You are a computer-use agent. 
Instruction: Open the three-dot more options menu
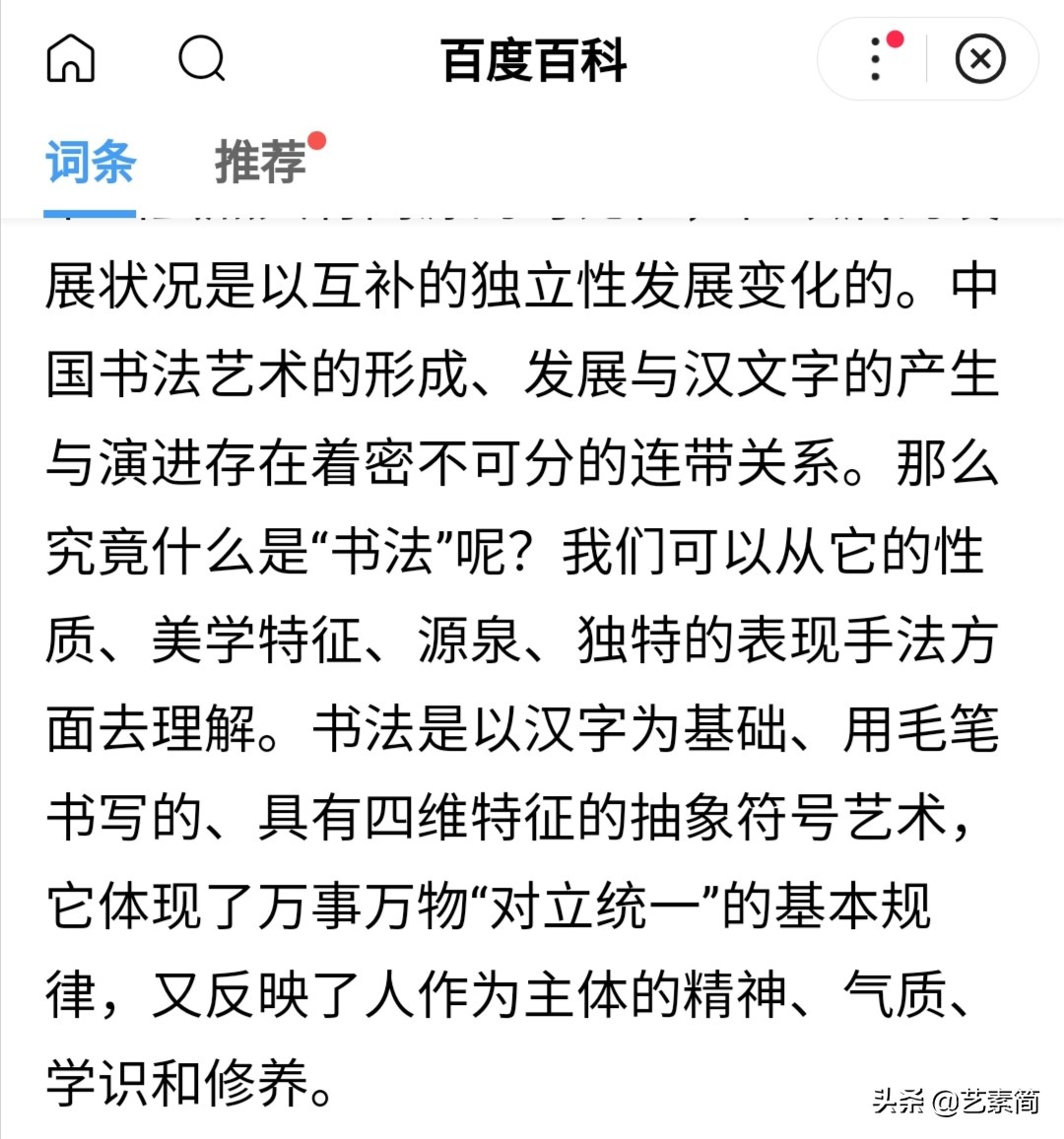[x=873, y=59]
